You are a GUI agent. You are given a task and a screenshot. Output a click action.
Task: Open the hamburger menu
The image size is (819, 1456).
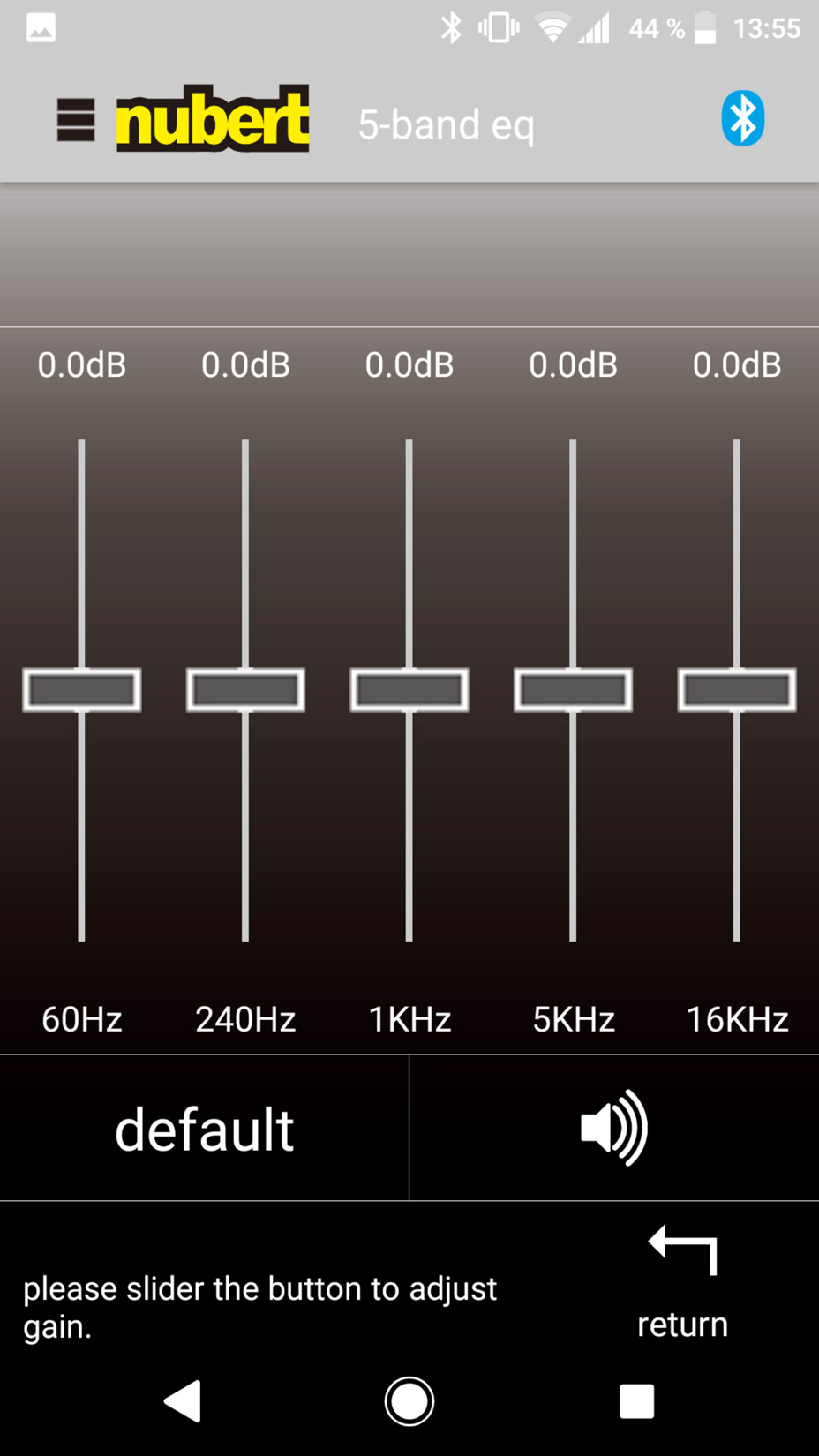(x=76, y=120)
